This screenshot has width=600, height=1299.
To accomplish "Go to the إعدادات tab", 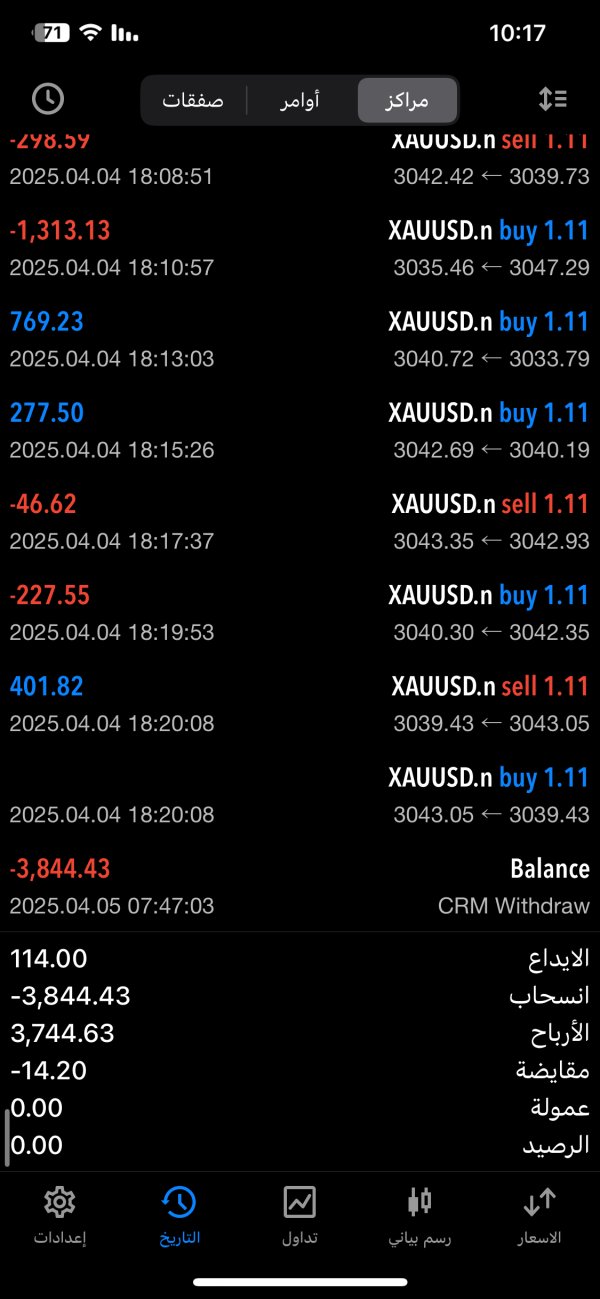I will pos(60,1214).
